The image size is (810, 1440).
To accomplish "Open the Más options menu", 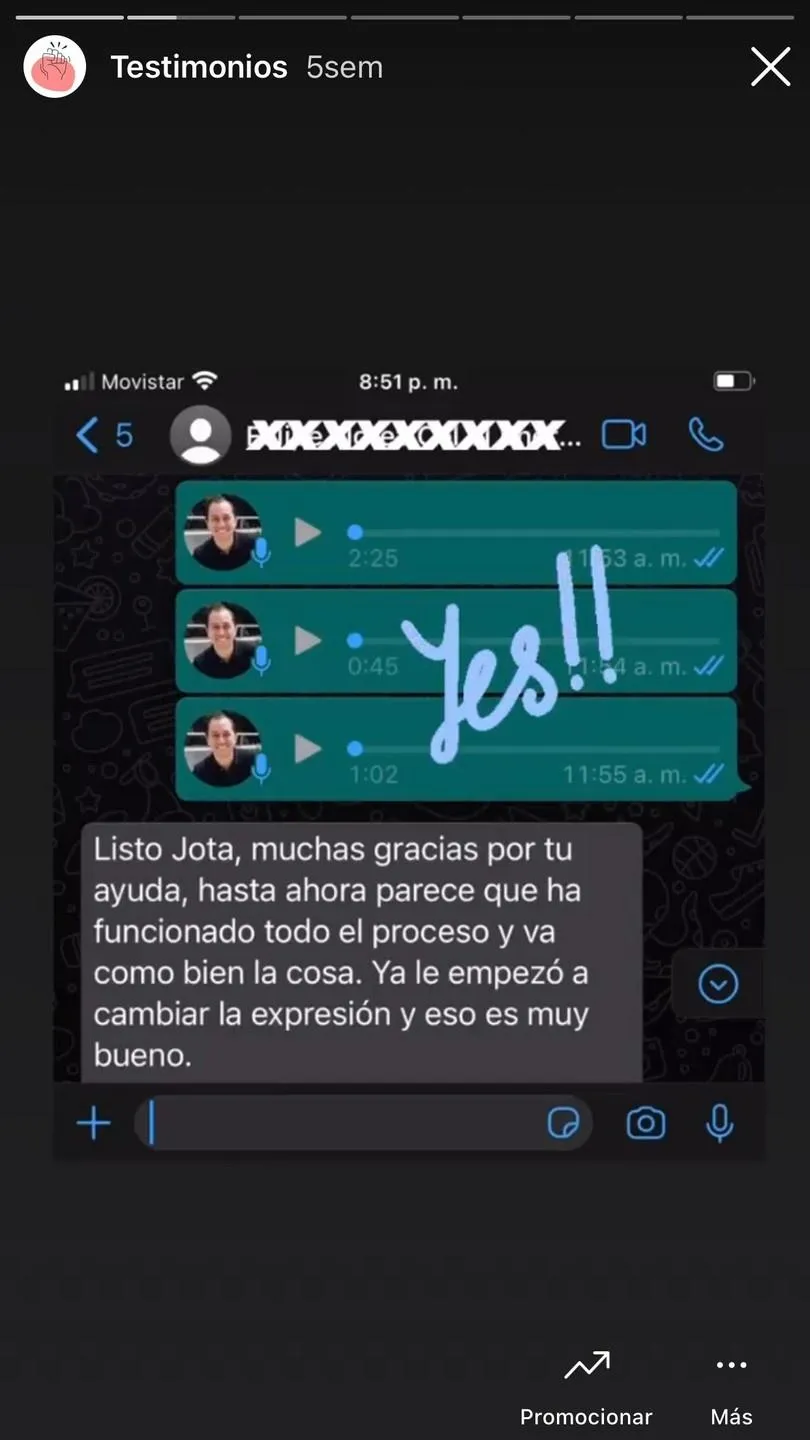I will (731, 1387).
